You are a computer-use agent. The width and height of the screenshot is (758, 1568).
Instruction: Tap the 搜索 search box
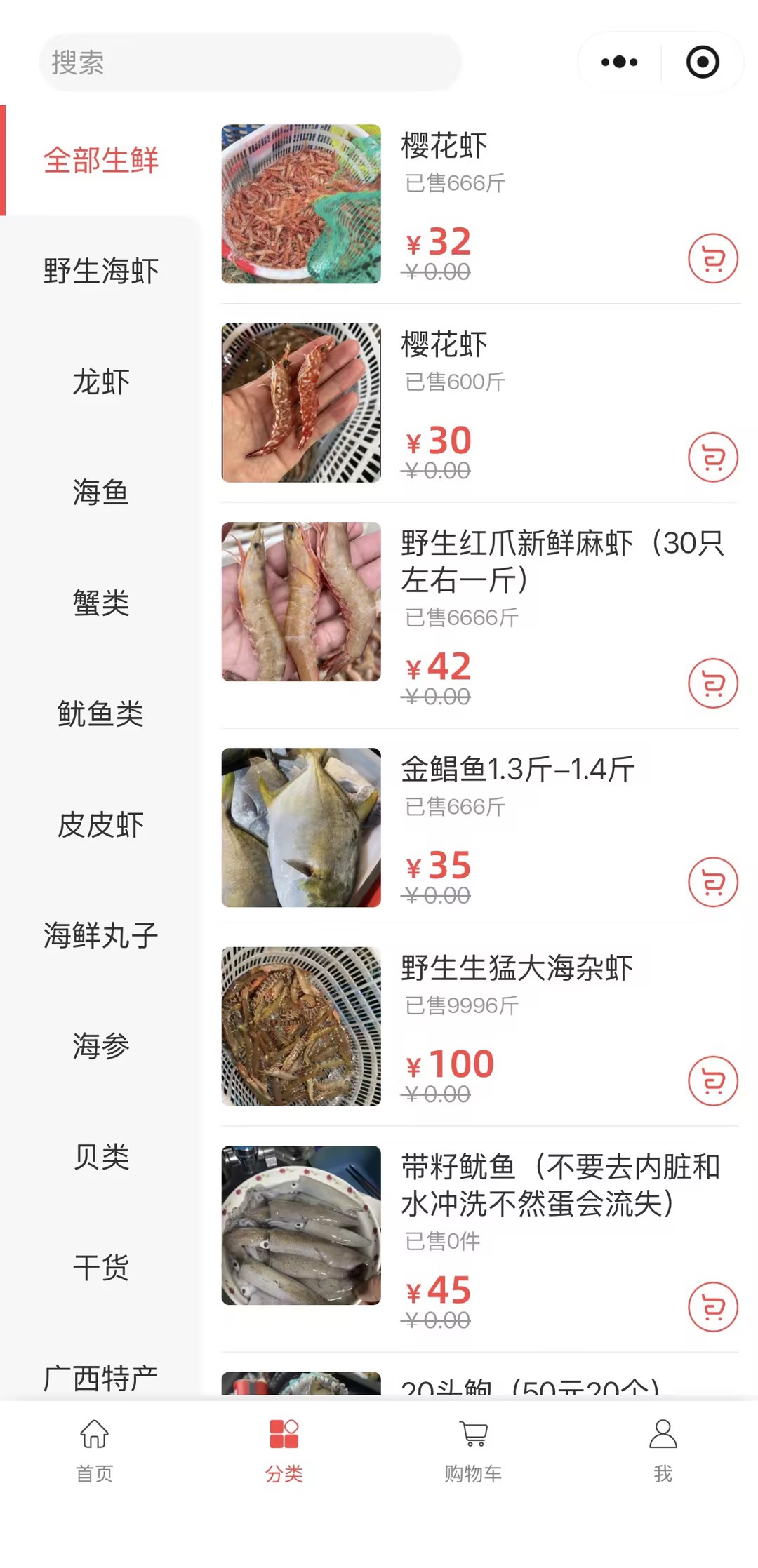pos(249,62)
